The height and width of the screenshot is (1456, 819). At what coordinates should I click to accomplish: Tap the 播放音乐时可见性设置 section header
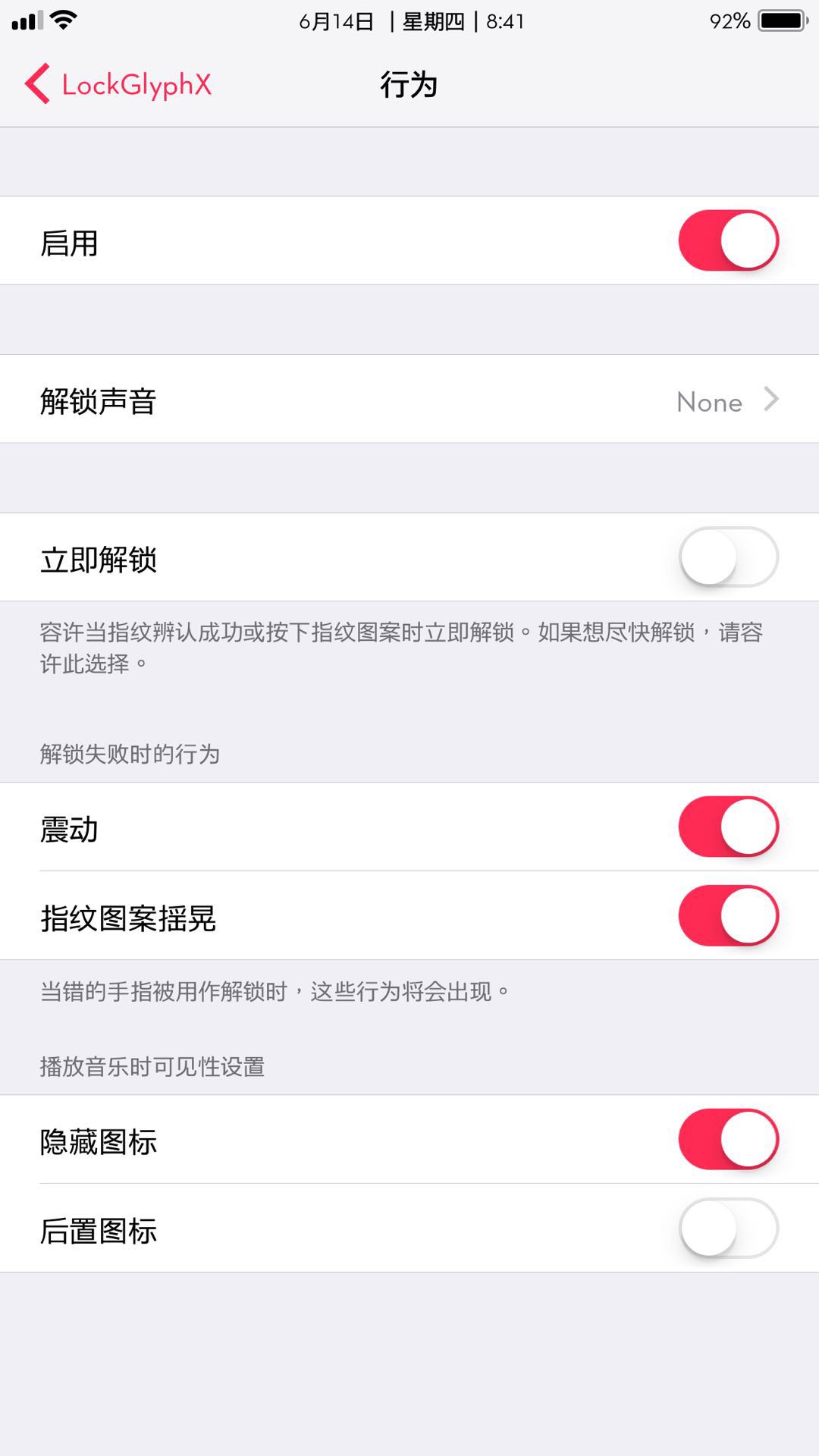(152, 1066)
